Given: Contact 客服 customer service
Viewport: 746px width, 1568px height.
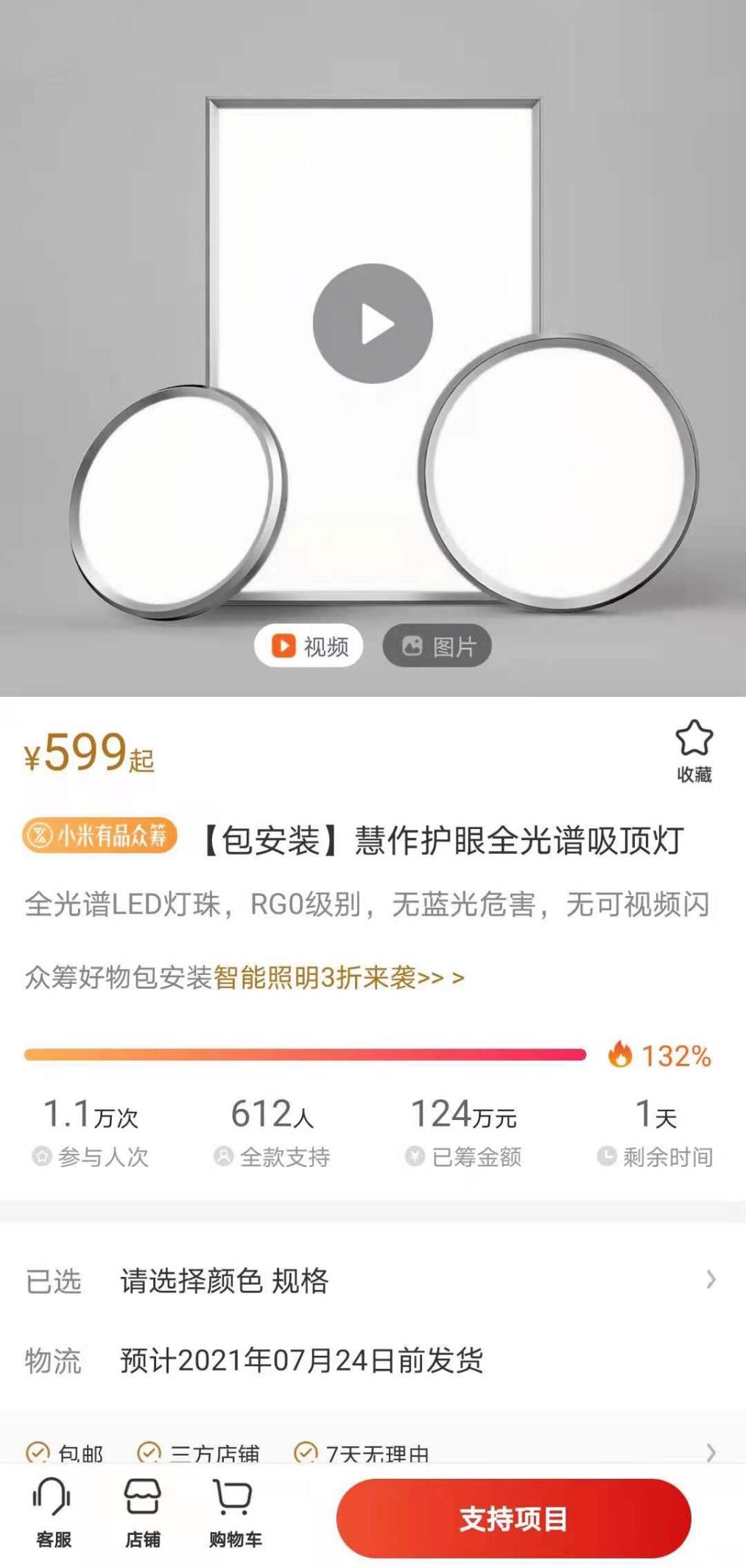Looking at the screenshot, I should tap(53, 1512).
